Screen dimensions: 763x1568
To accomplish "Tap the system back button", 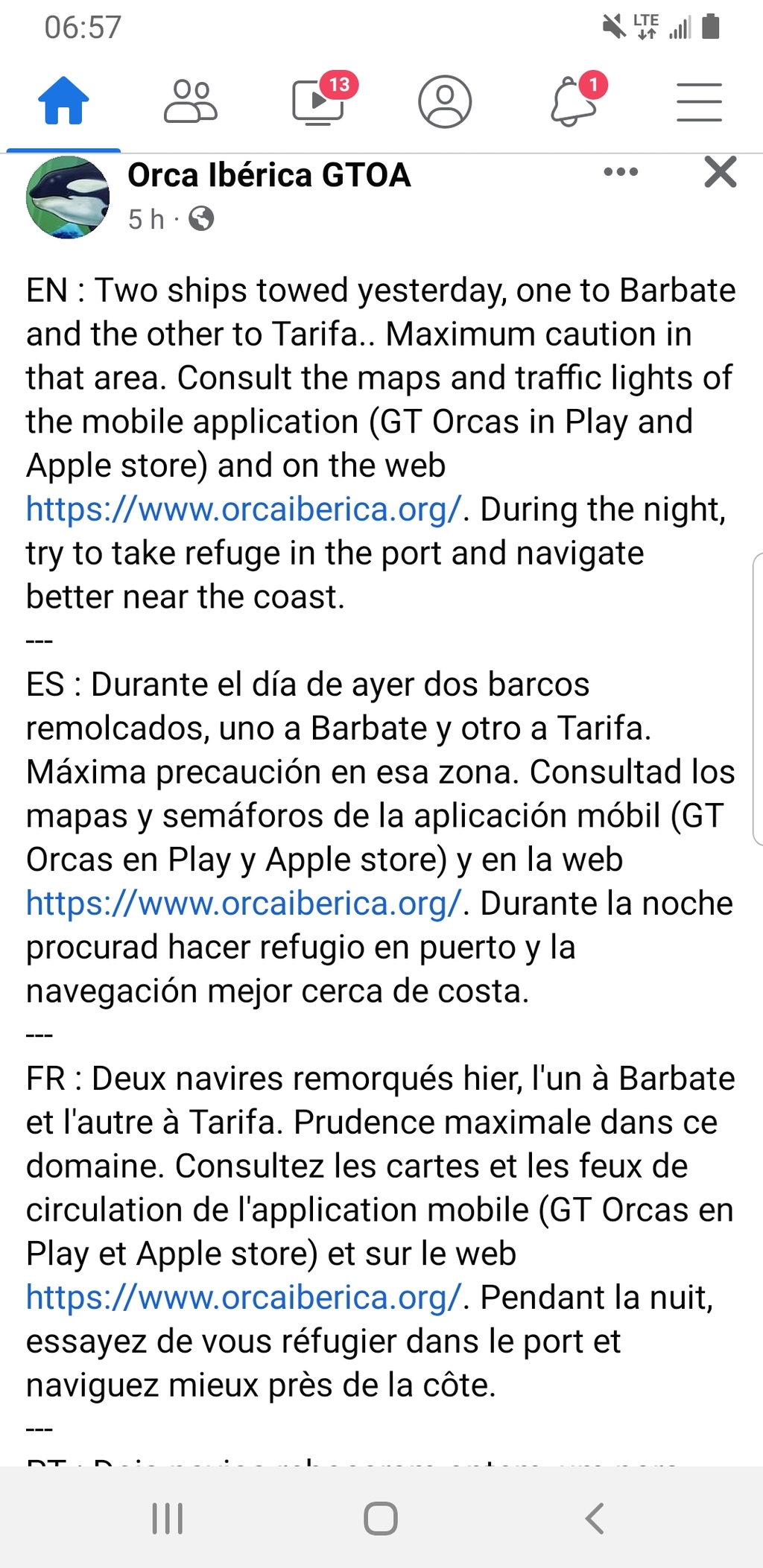I will coord(594,1518).
